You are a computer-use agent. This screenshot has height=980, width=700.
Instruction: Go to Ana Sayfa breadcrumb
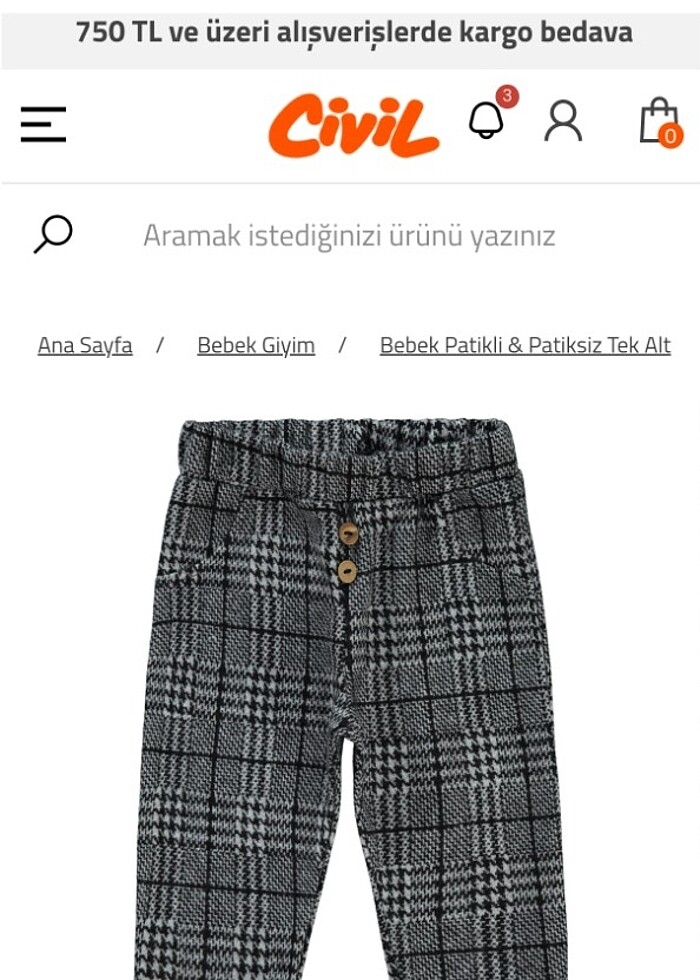tap(85, 345)
